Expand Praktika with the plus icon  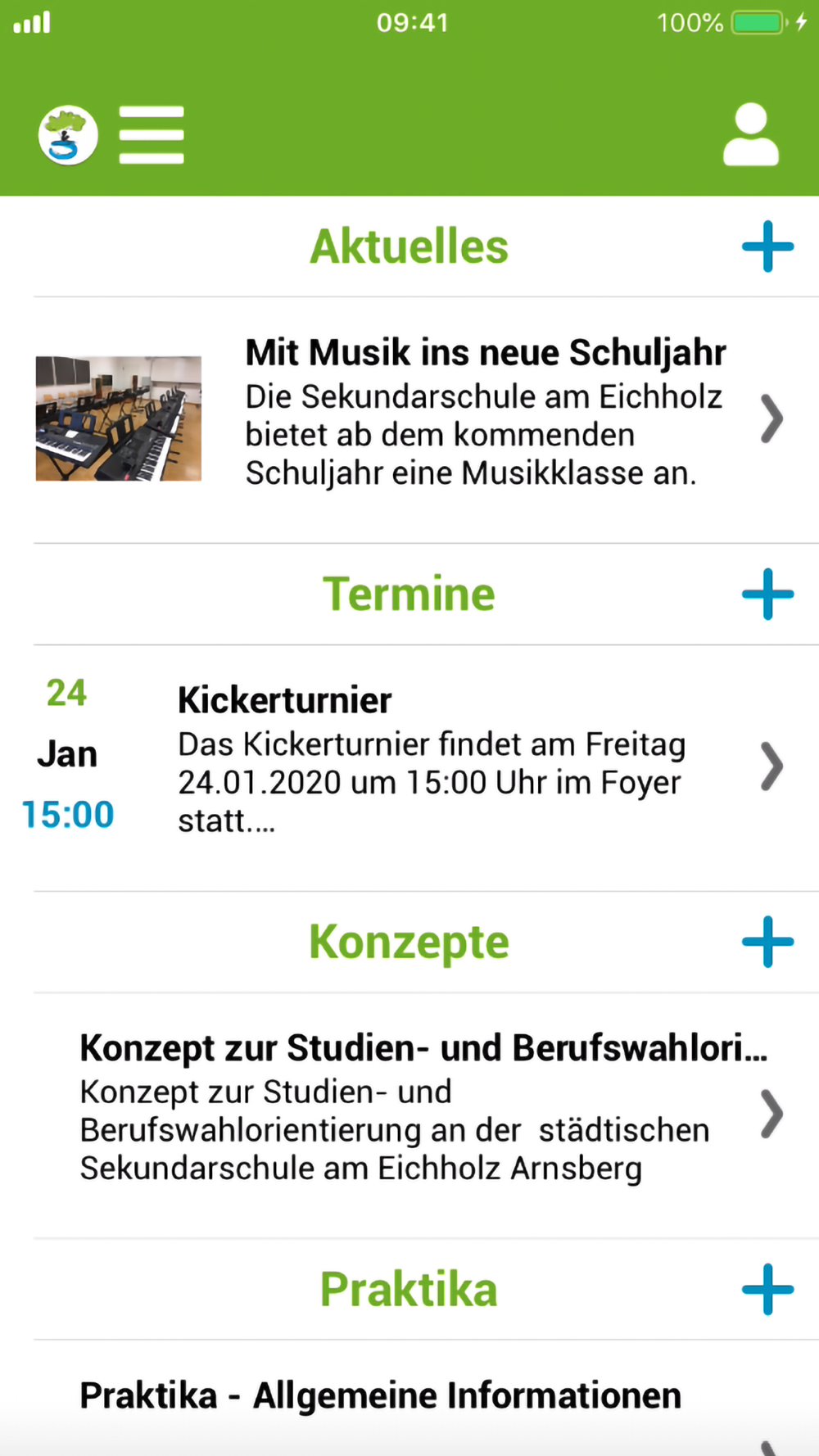[x=767, y=1289]
